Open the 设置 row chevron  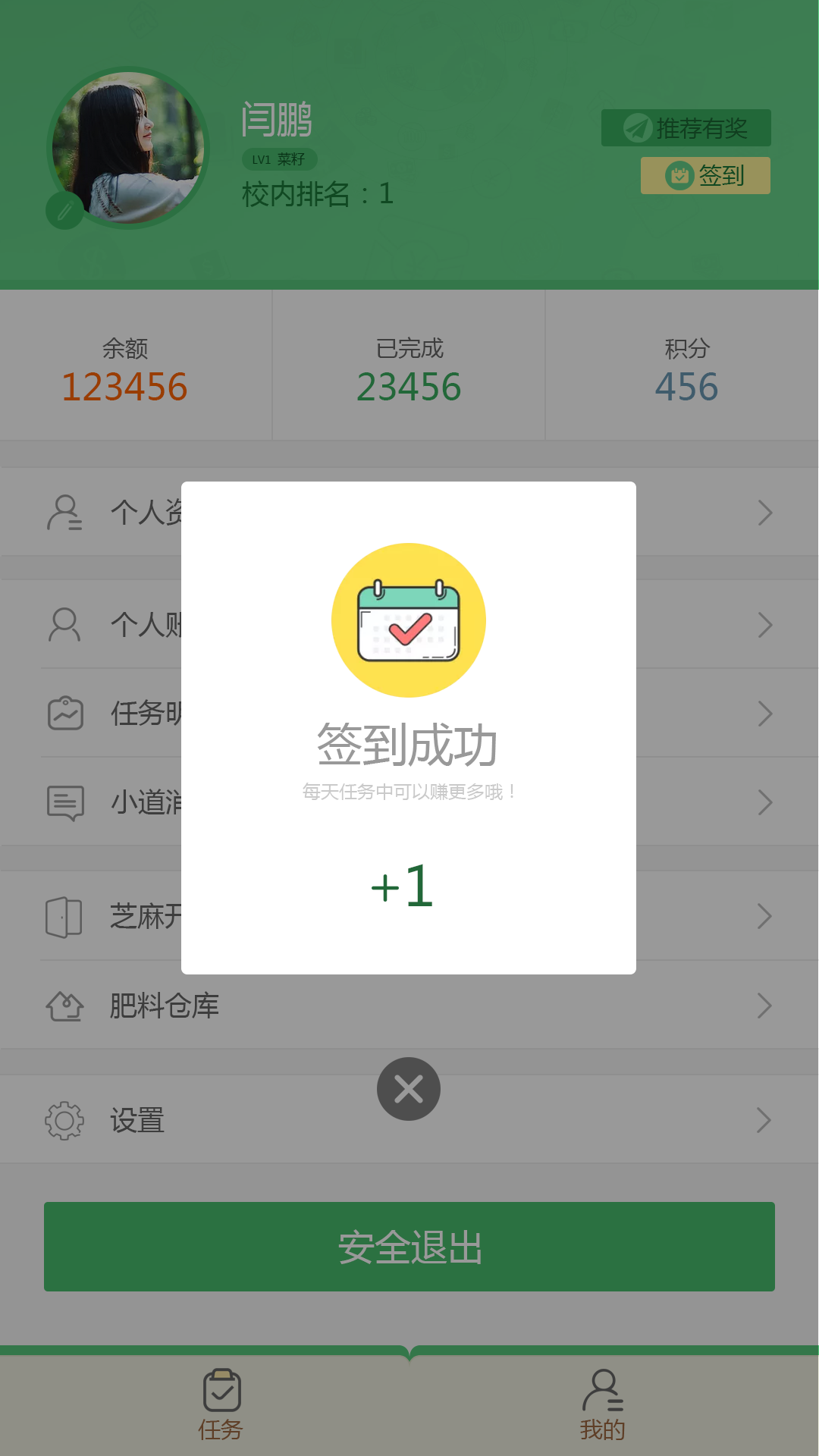point(764,1119)
